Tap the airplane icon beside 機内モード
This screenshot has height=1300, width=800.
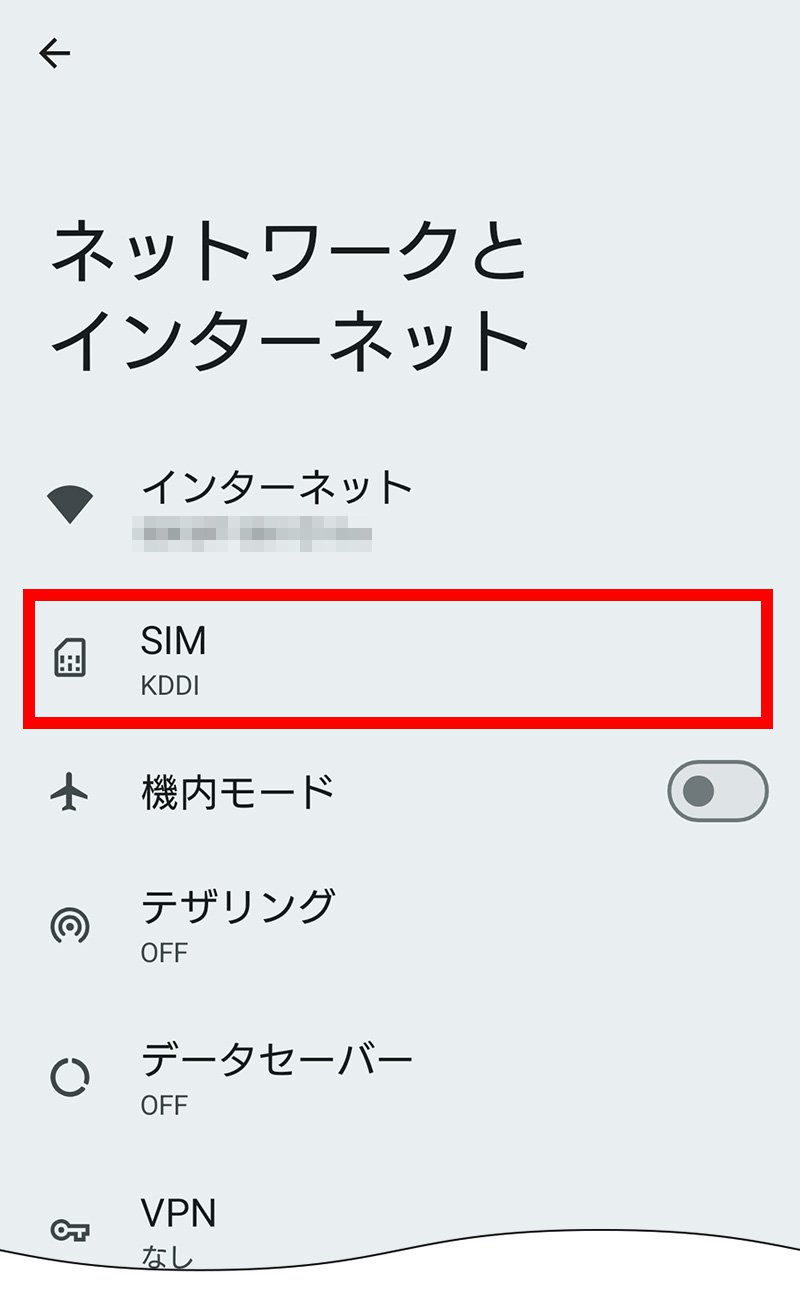pyautogui.click(x=70, y=790)
